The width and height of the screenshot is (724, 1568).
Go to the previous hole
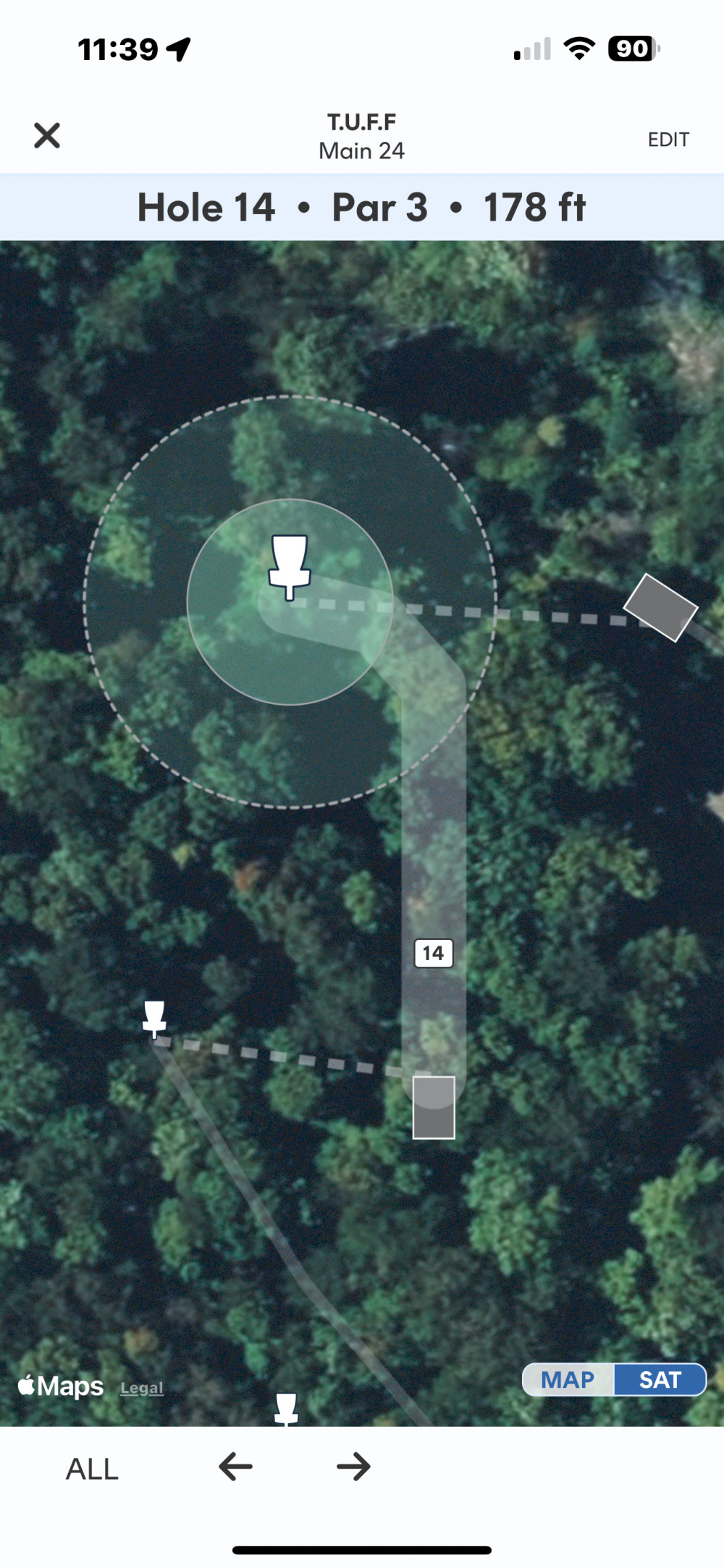pyautogui.click(x=235, y=1467)
